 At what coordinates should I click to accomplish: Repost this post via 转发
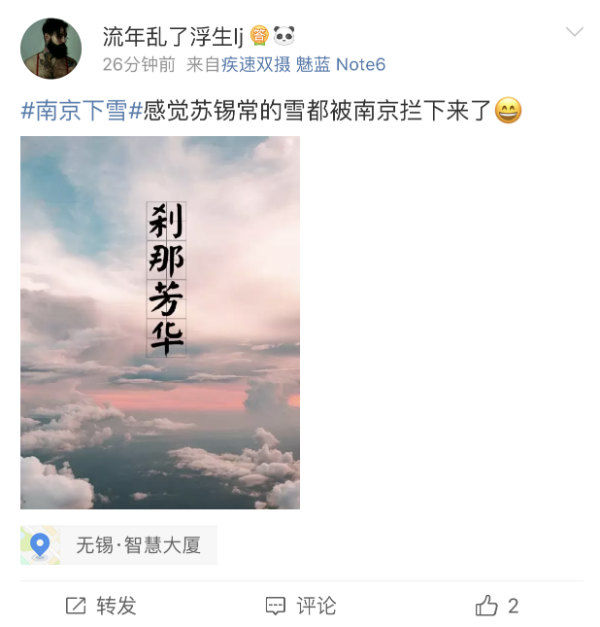coord(100,605)
